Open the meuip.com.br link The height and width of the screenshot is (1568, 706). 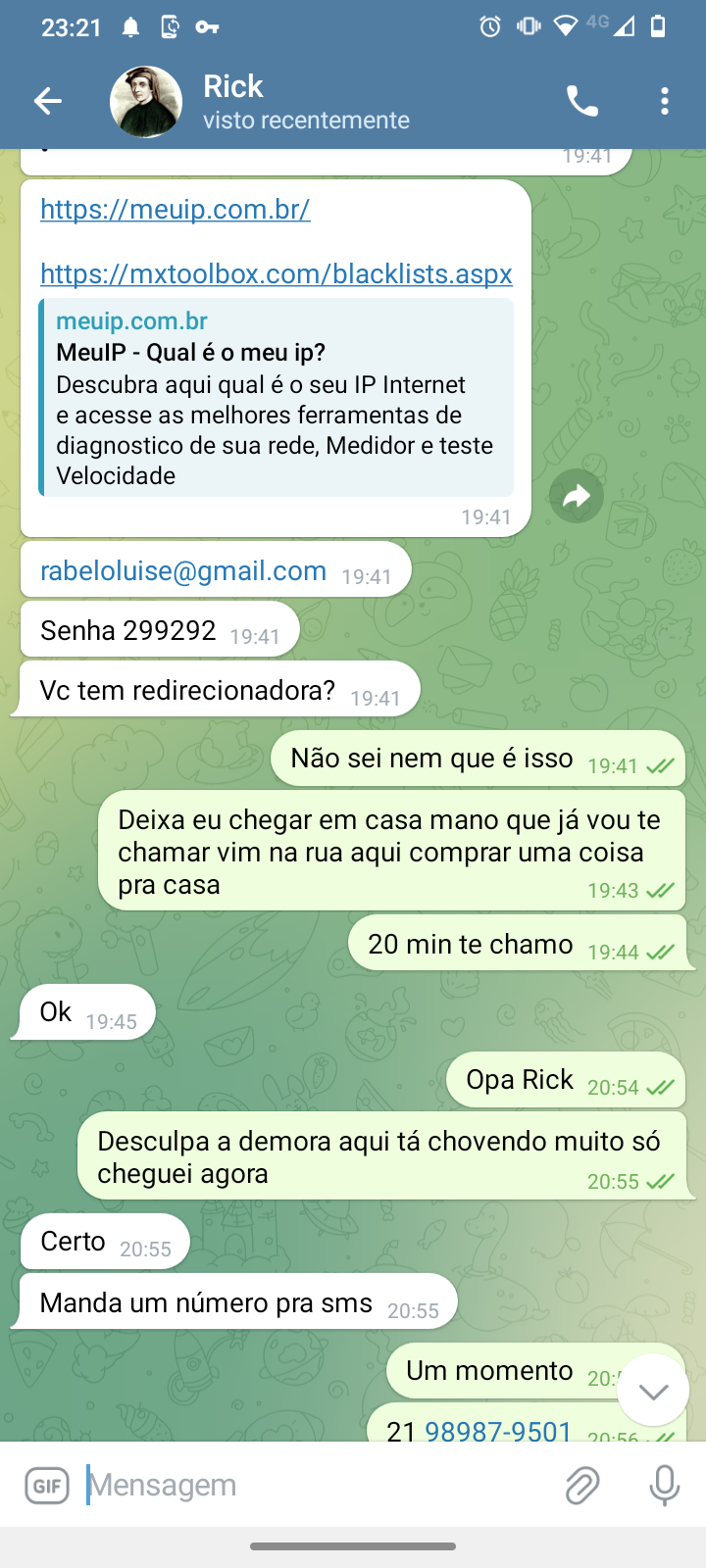click(x=176, y=209)
